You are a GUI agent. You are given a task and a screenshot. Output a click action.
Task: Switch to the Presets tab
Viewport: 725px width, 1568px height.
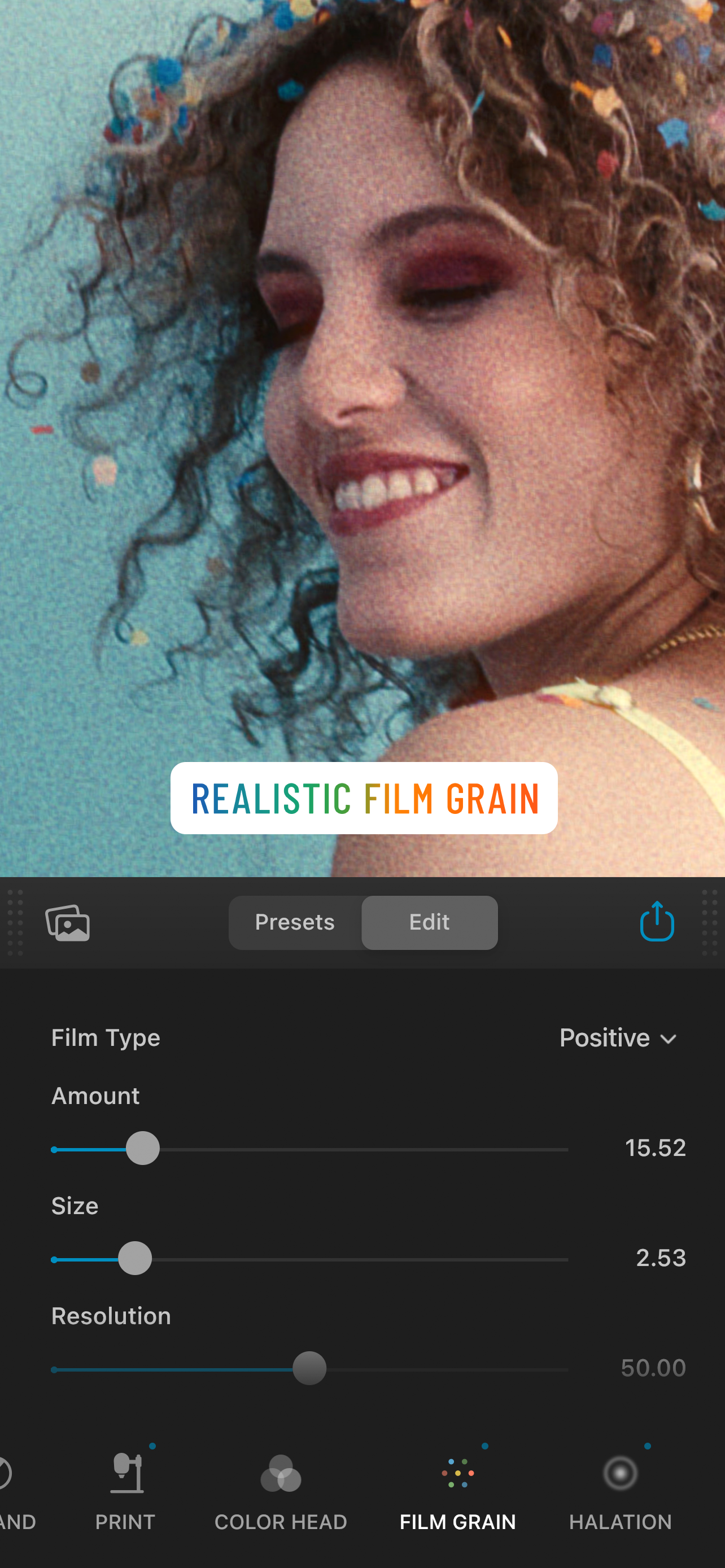295,922
